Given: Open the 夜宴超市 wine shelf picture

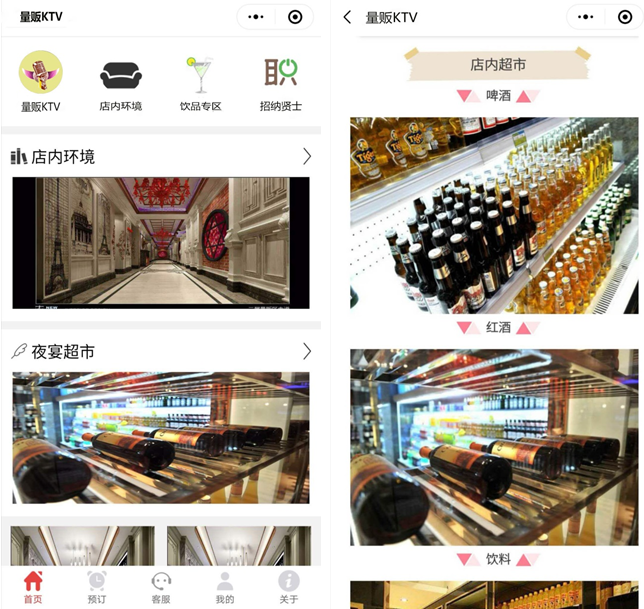Looking at the screenshot, I should (x=161, y=437).
